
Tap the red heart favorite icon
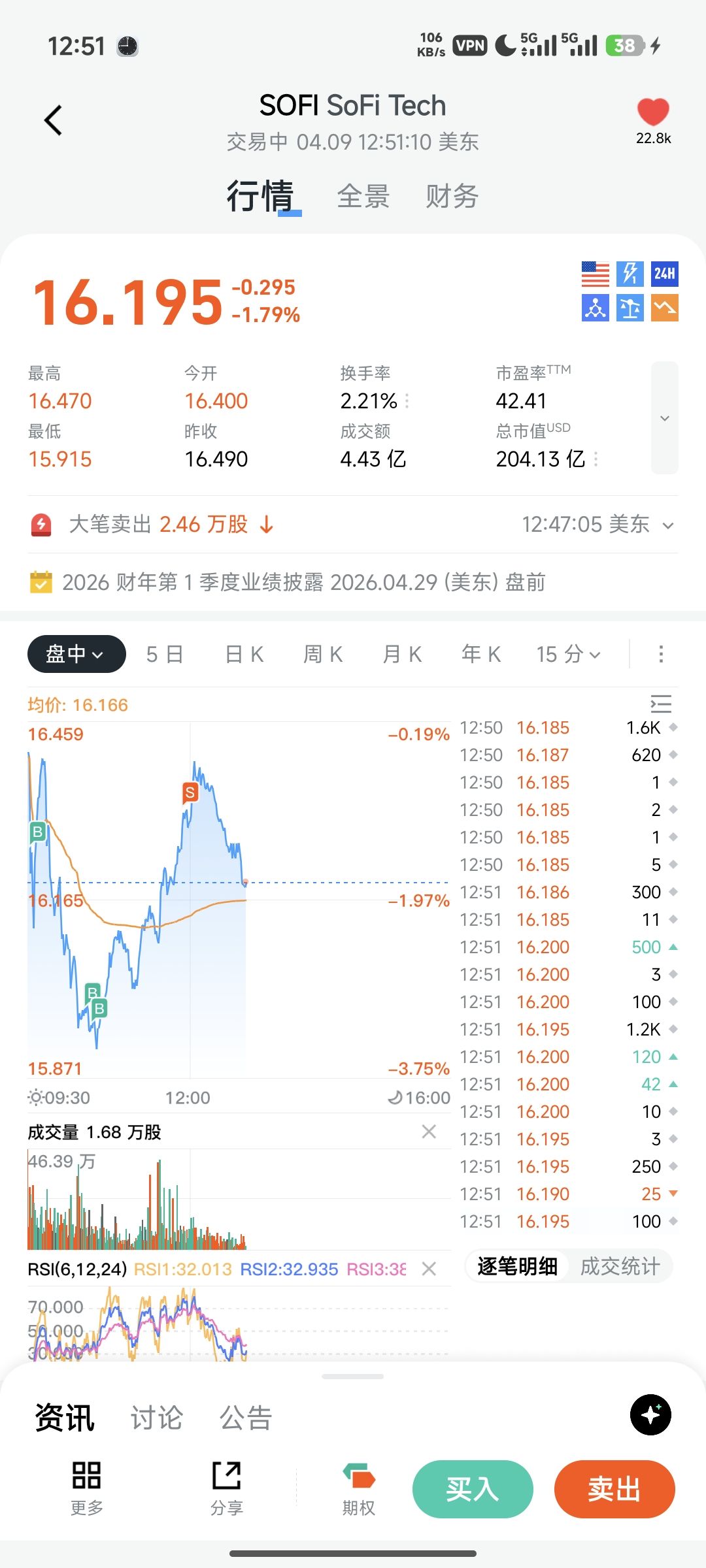pyautogui.click(x=653, y=112)
